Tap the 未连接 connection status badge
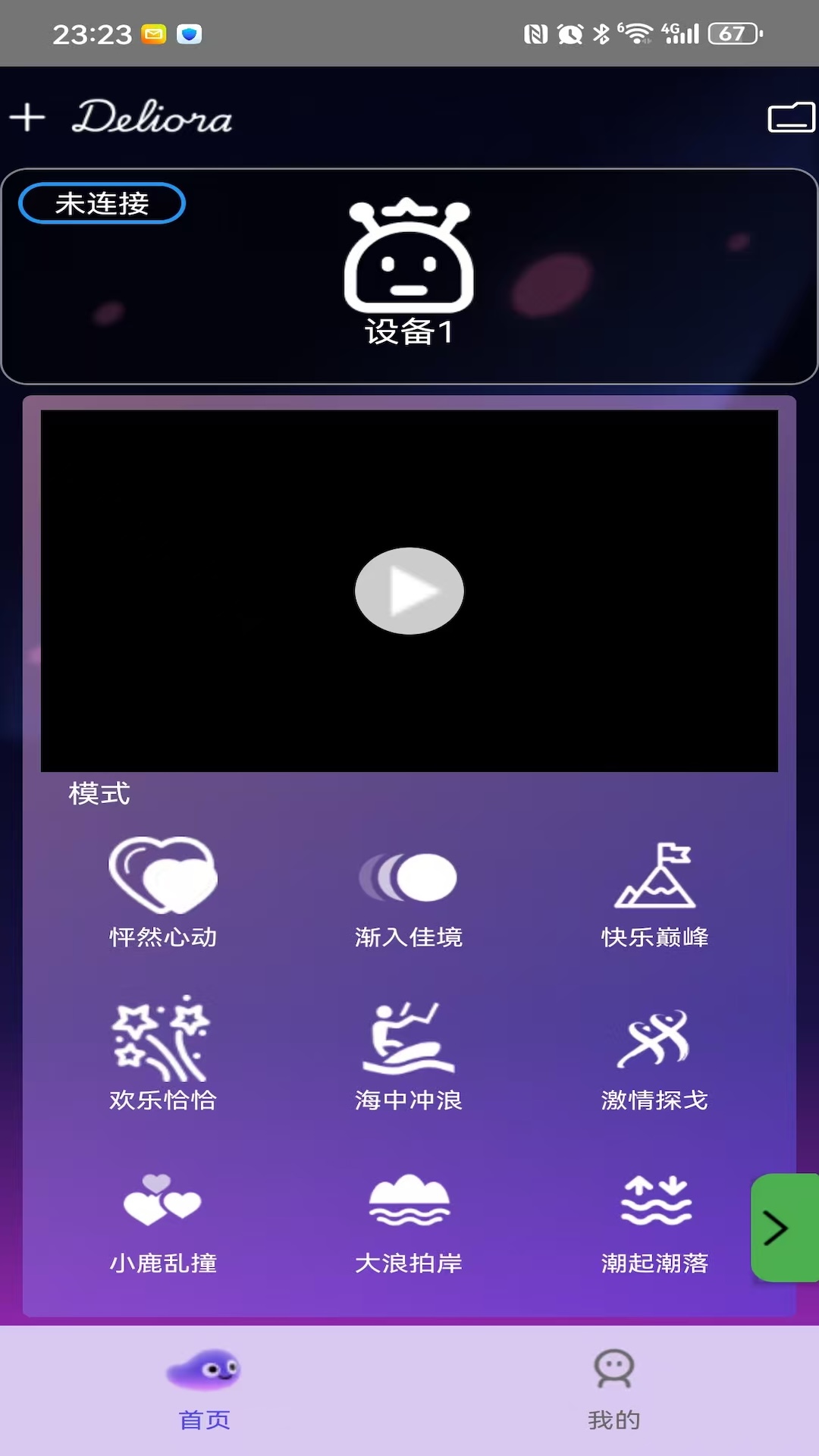Image resolution: width=819 pixels, height=1456 pixels. (x=102, y=203)
